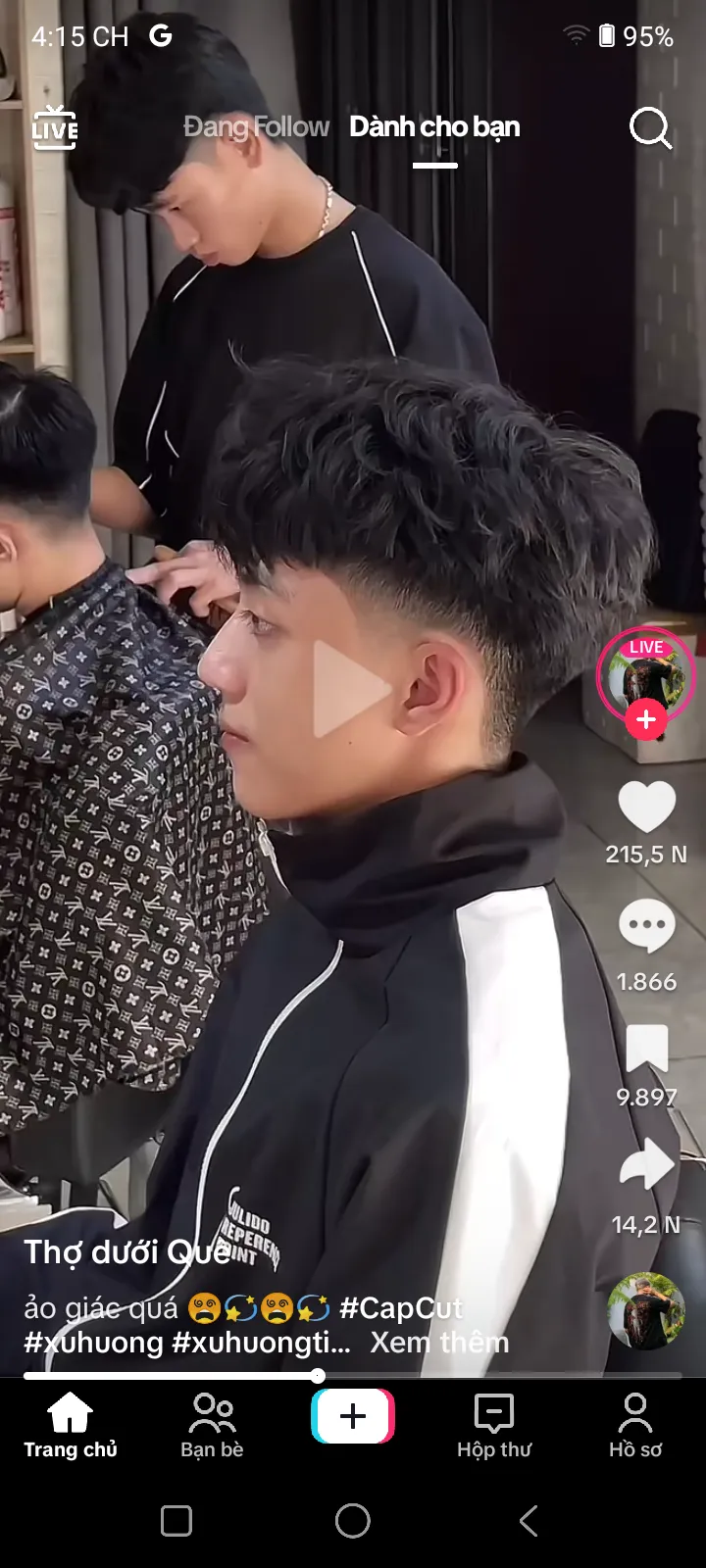Share this video via arrow icon
This screenshot has height=1568, width=706.
tap(646, 1167)
